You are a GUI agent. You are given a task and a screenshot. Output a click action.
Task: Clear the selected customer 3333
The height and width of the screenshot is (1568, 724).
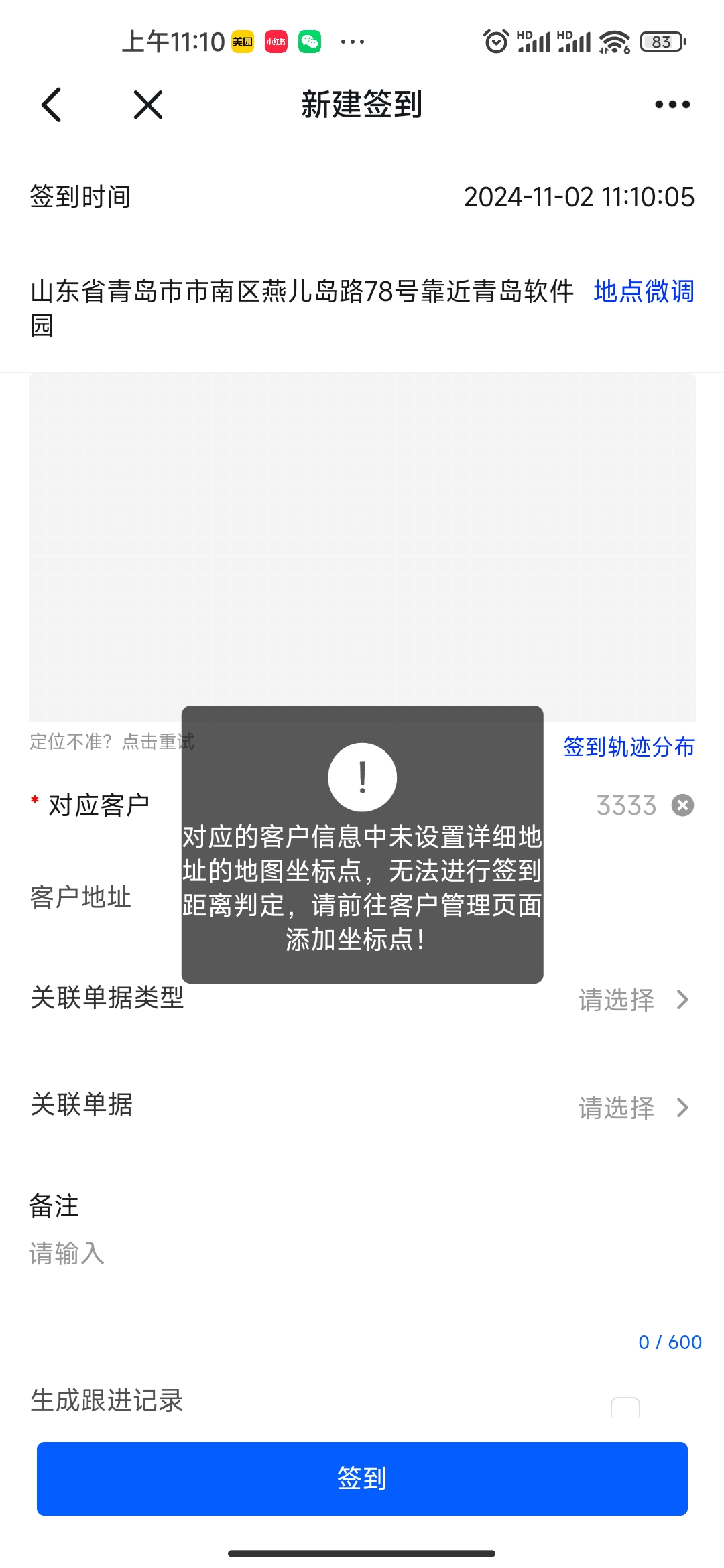pos(682,805)
